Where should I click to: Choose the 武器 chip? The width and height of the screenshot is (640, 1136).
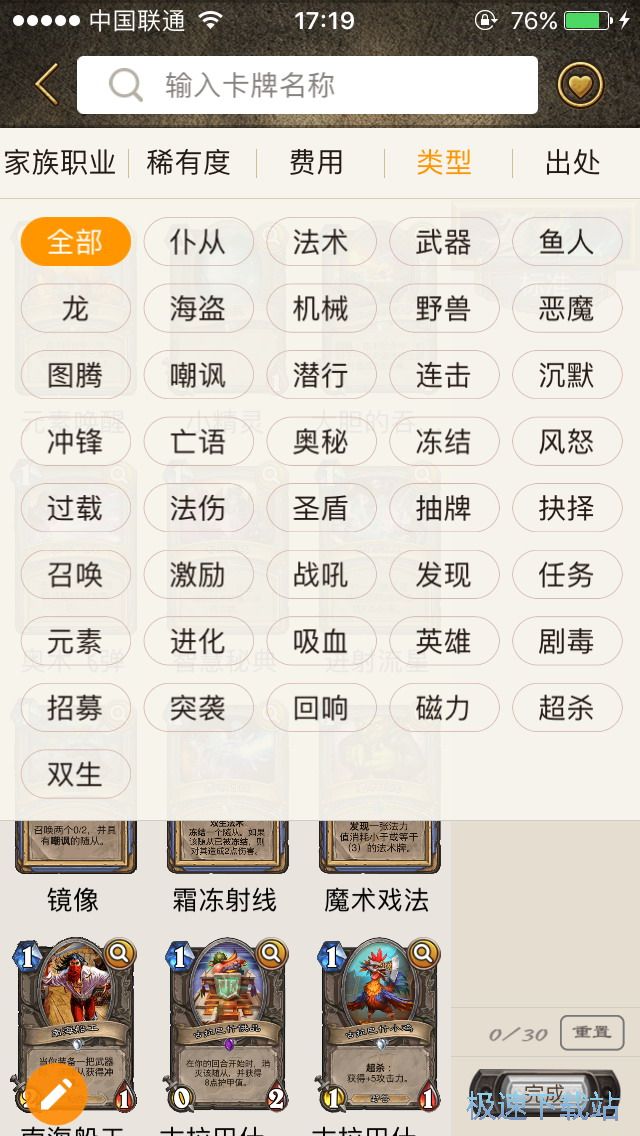tap(443, 242)
